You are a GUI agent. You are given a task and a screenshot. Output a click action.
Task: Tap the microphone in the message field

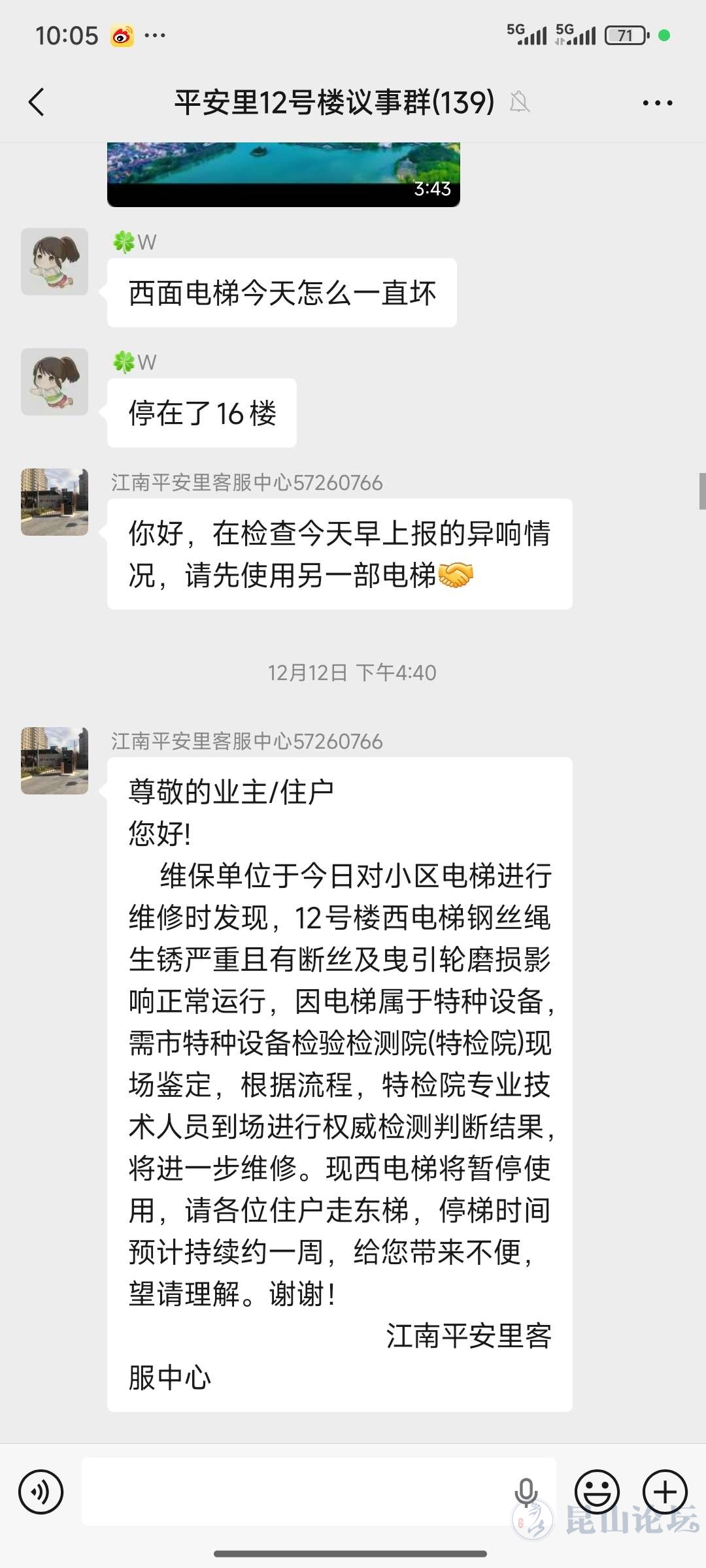coord(526,1492)
